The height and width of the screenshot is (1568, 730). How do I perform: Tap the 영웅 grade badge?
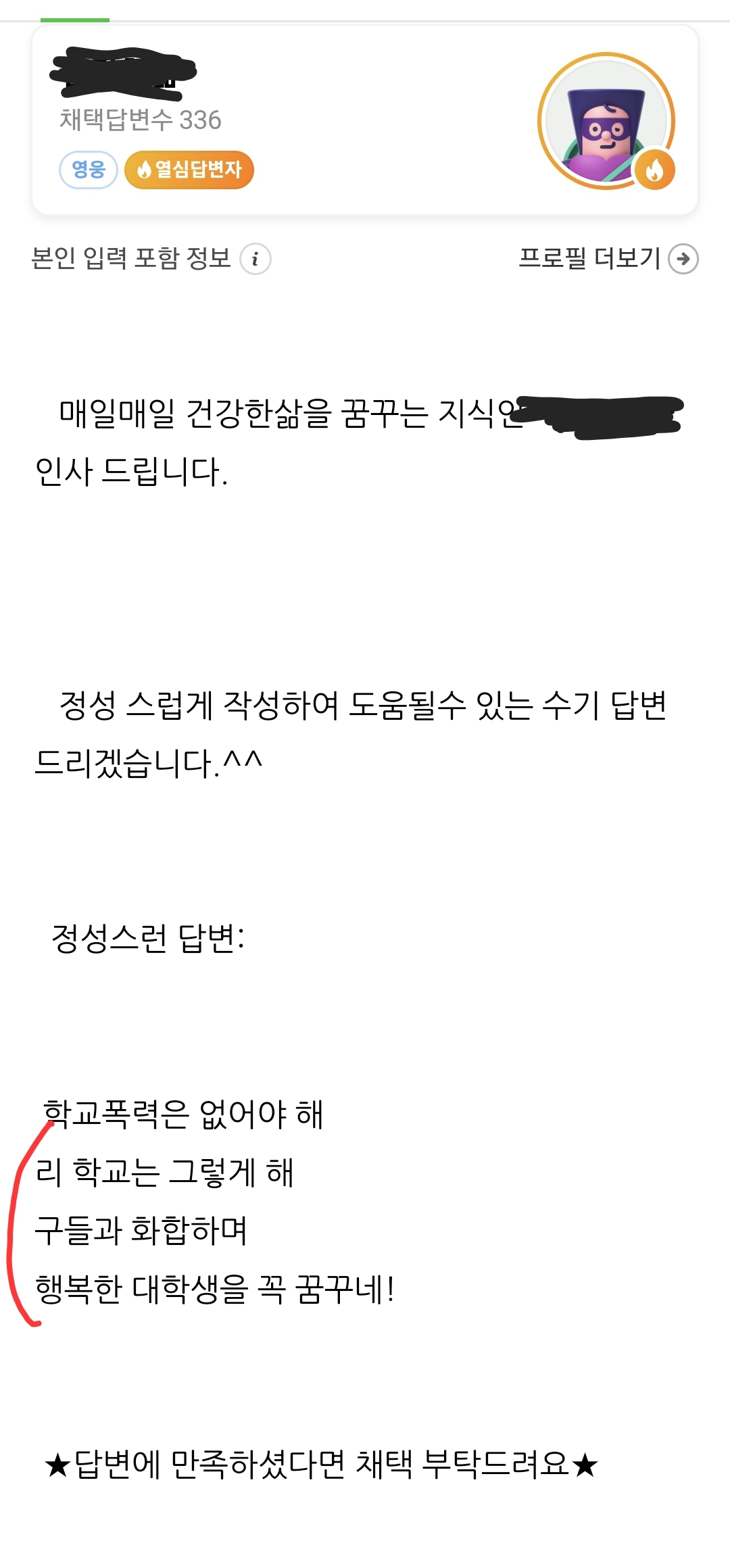click(x=89, y=170)
